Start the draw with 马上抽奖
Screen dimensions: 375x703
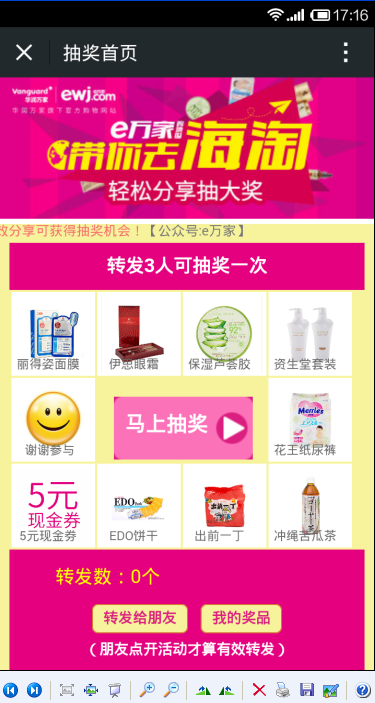[183, 427]
